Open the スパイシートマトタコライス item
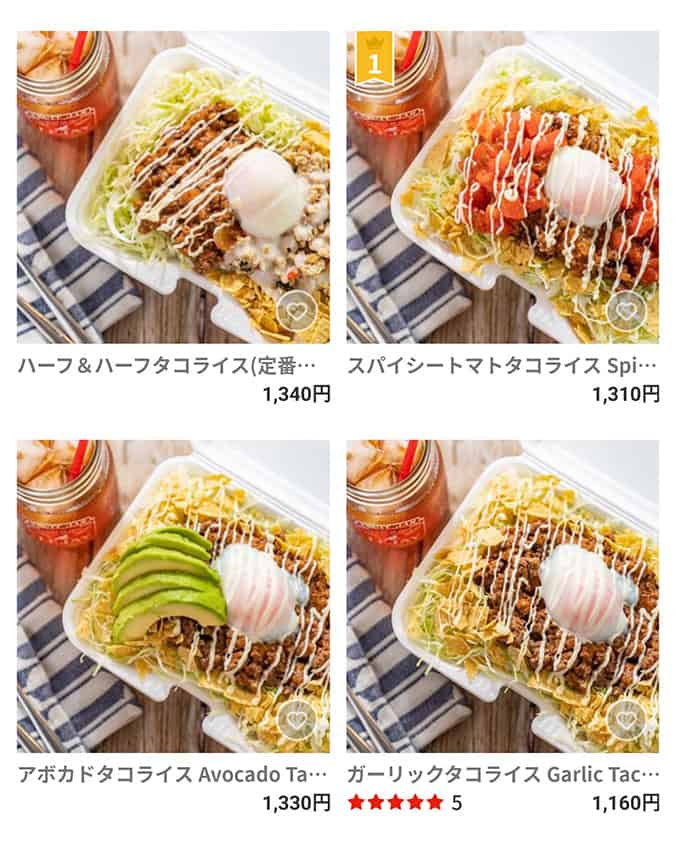The image size is (675, 844). pos(502,186)
